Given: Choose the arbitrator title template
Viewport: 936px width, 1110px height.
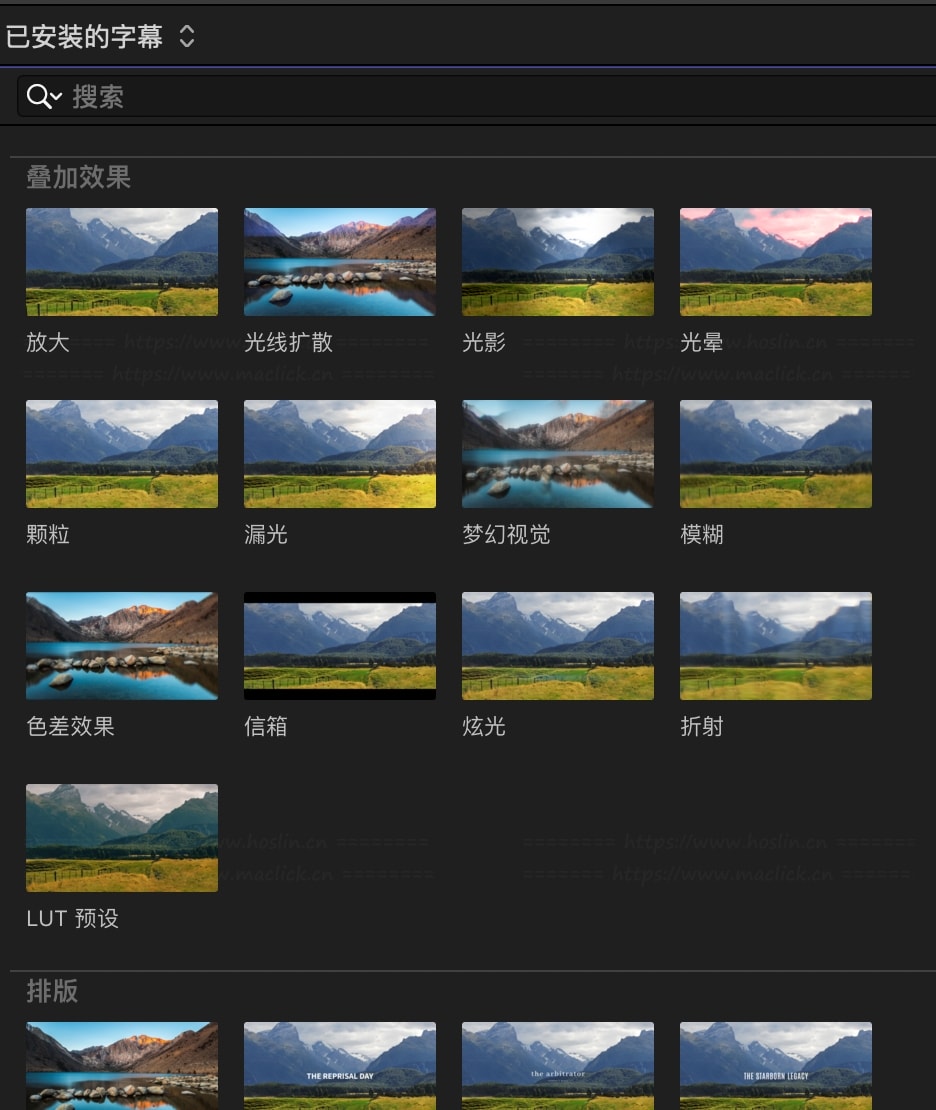Looking at the screenshot, I should (558, 1066).
